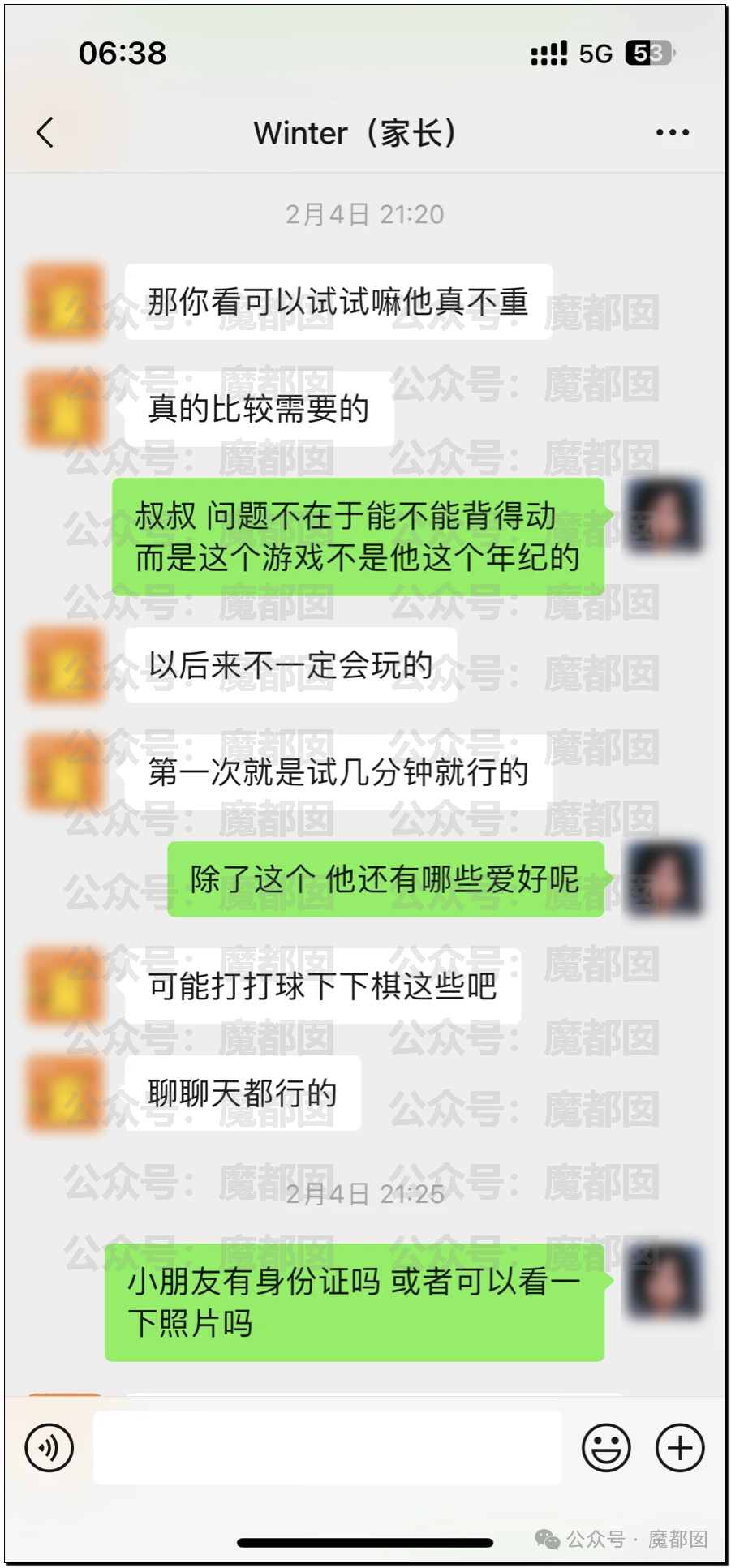Viewport: 731px width, 1568px height.
Task: Open the plus attachments menu
Action: [x=680, y=1448]
